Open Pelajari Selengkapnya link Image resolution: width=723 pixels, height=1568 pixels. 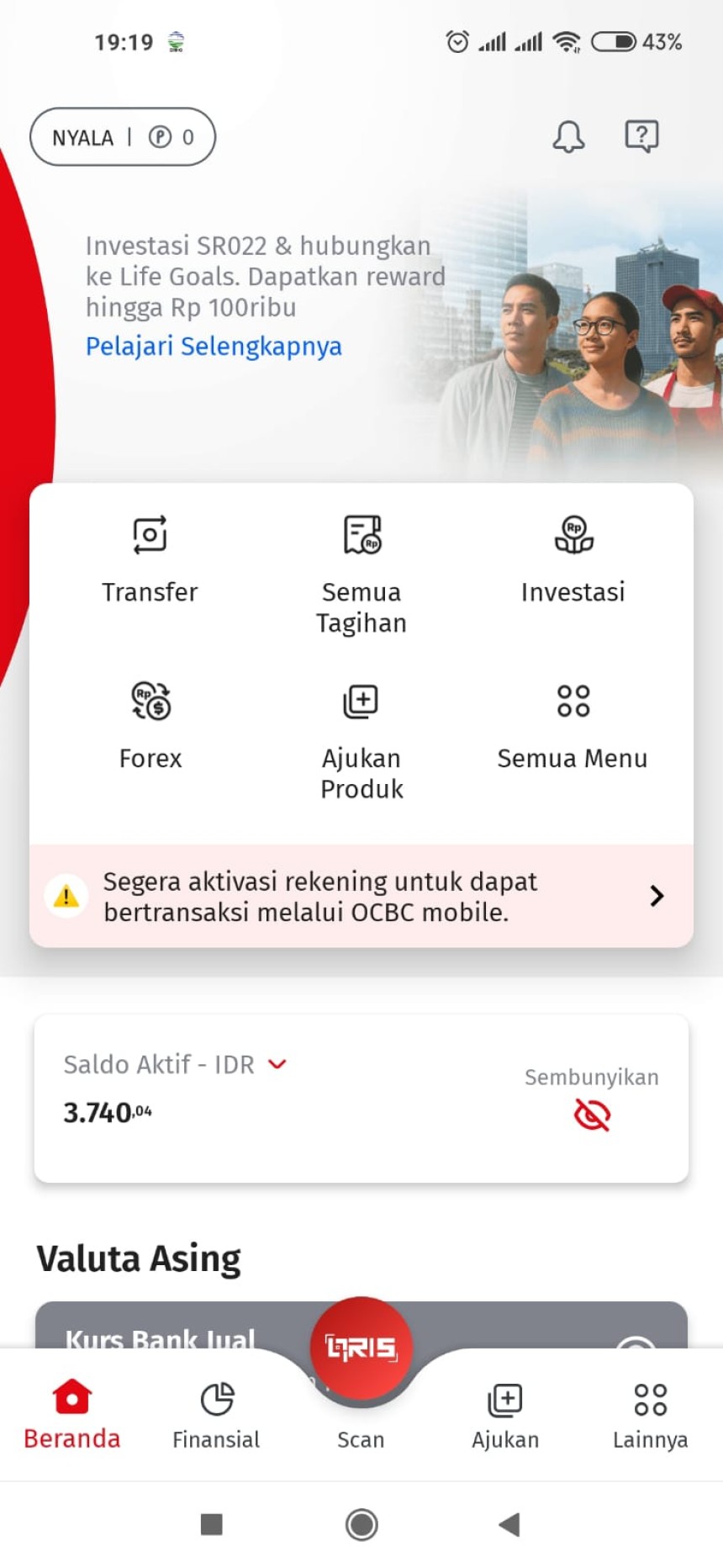click(214, 347)
